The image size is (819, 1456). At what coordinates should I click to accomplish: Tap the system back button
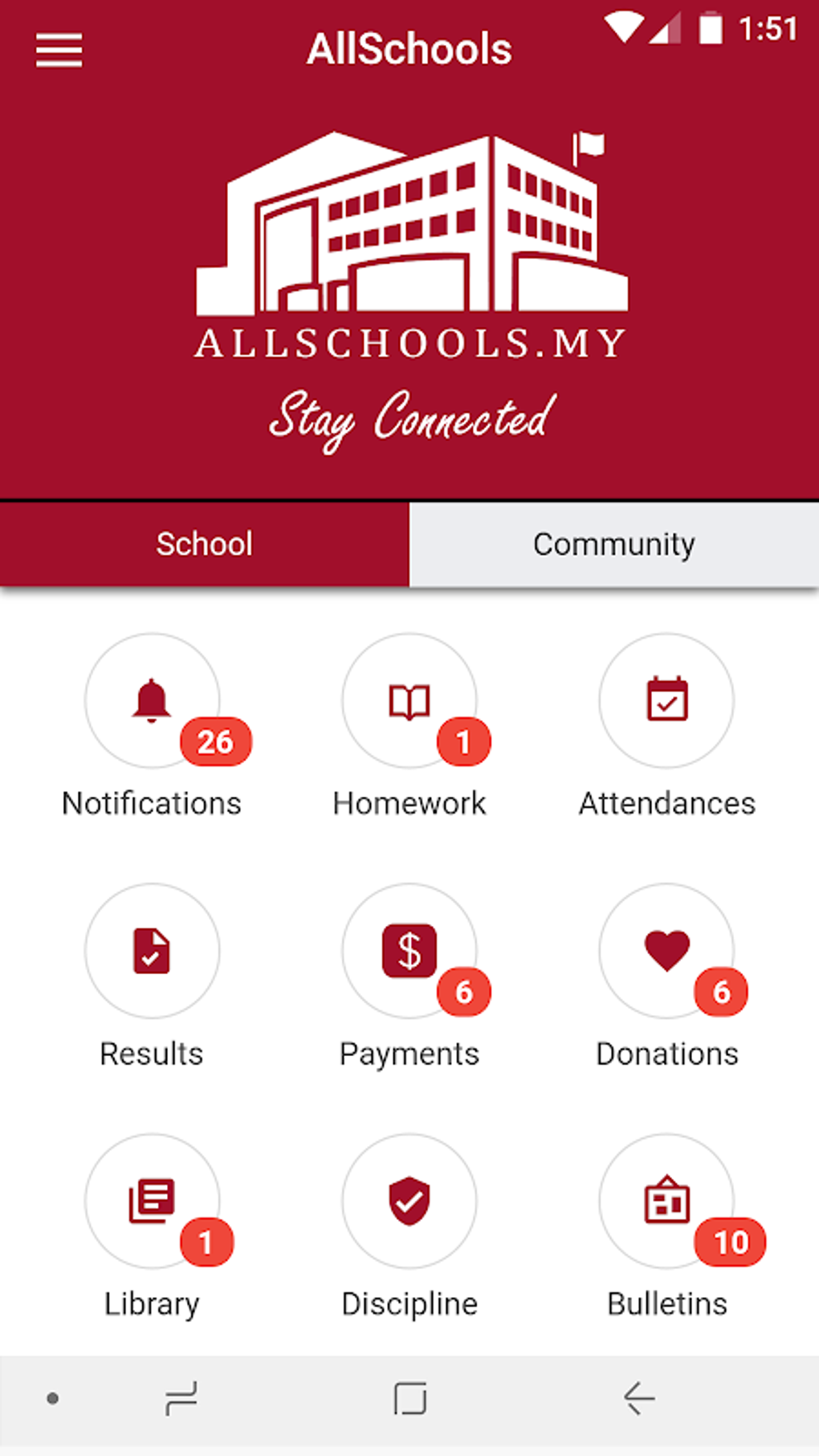pyautogui.click(x=639, y=1398)
